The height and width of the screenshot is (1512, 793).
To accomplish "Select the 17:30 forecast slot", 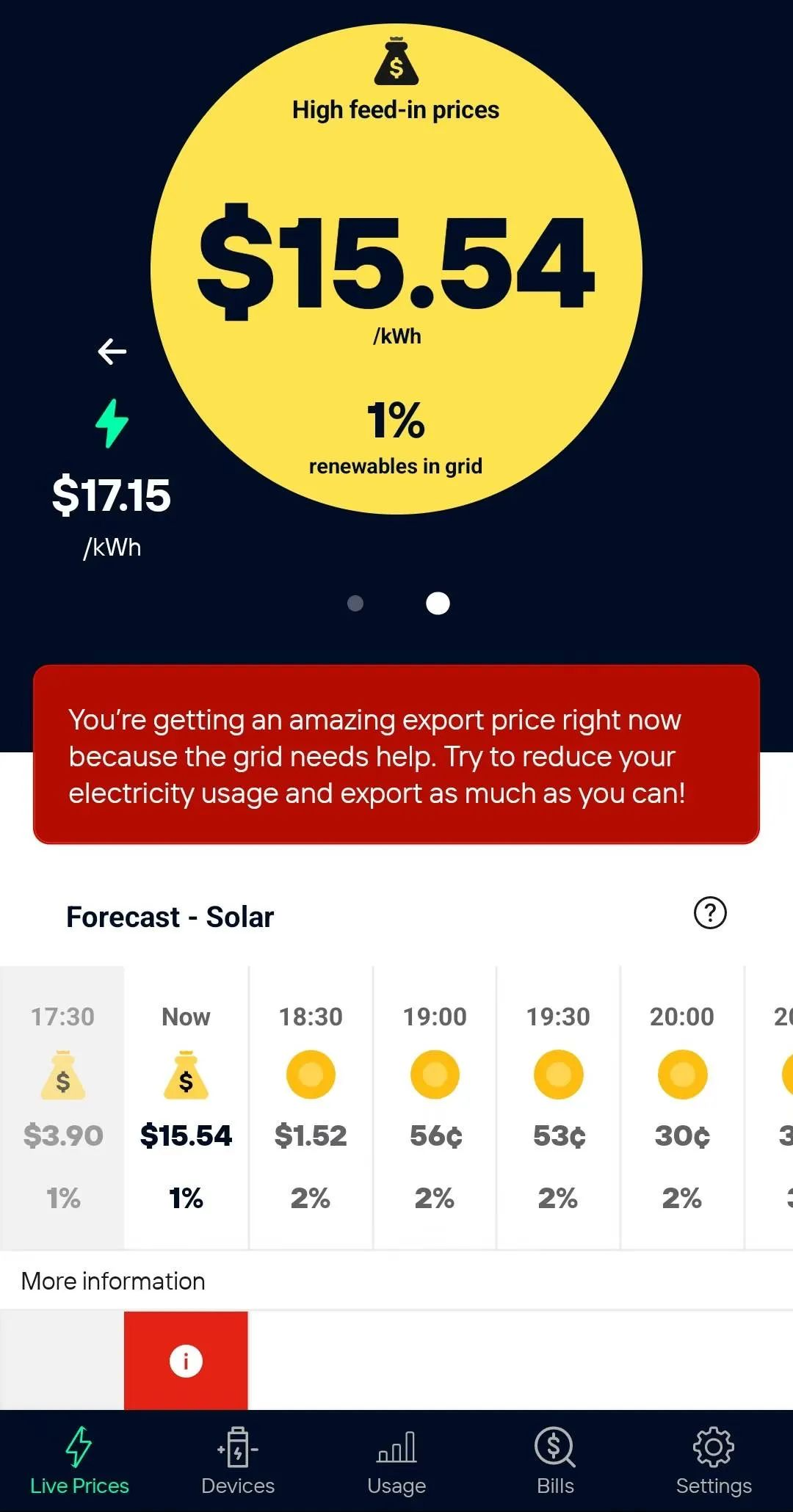I will click(62, 1108).
